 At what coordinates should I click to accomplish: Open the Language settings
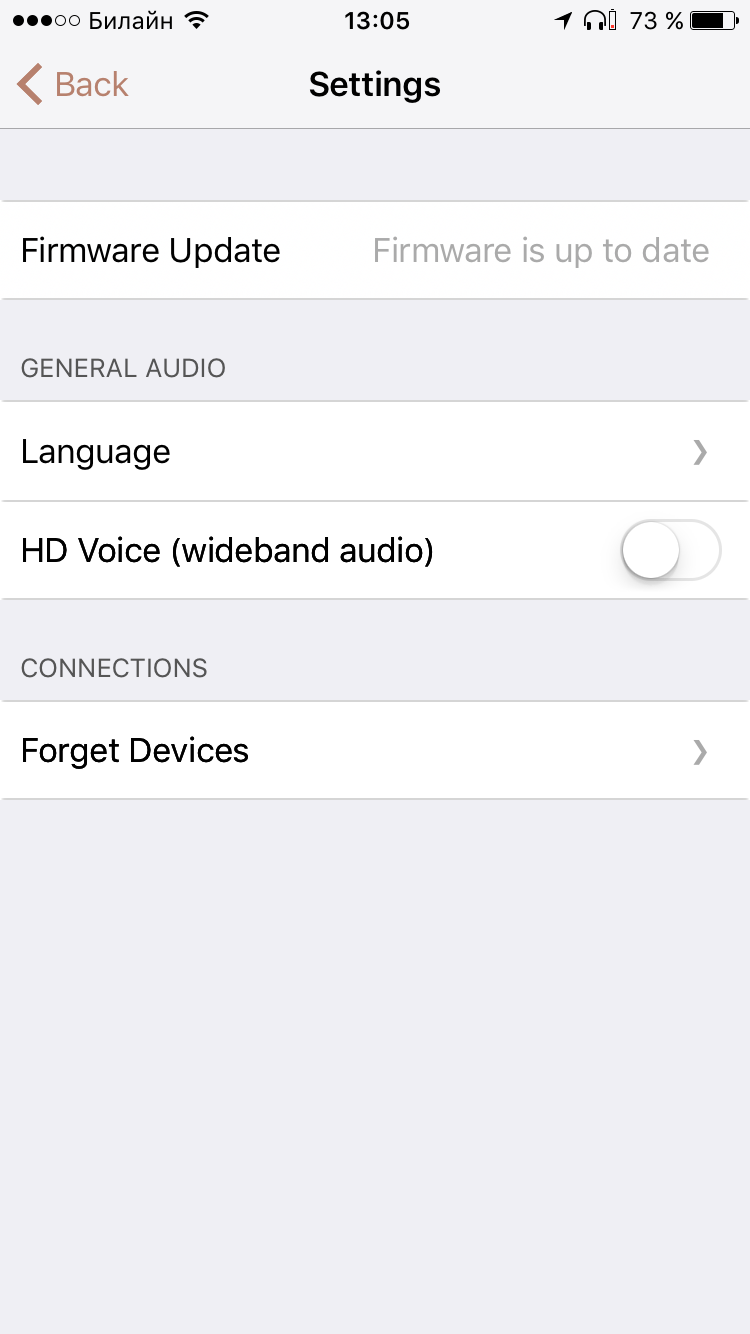click(375, 452)
